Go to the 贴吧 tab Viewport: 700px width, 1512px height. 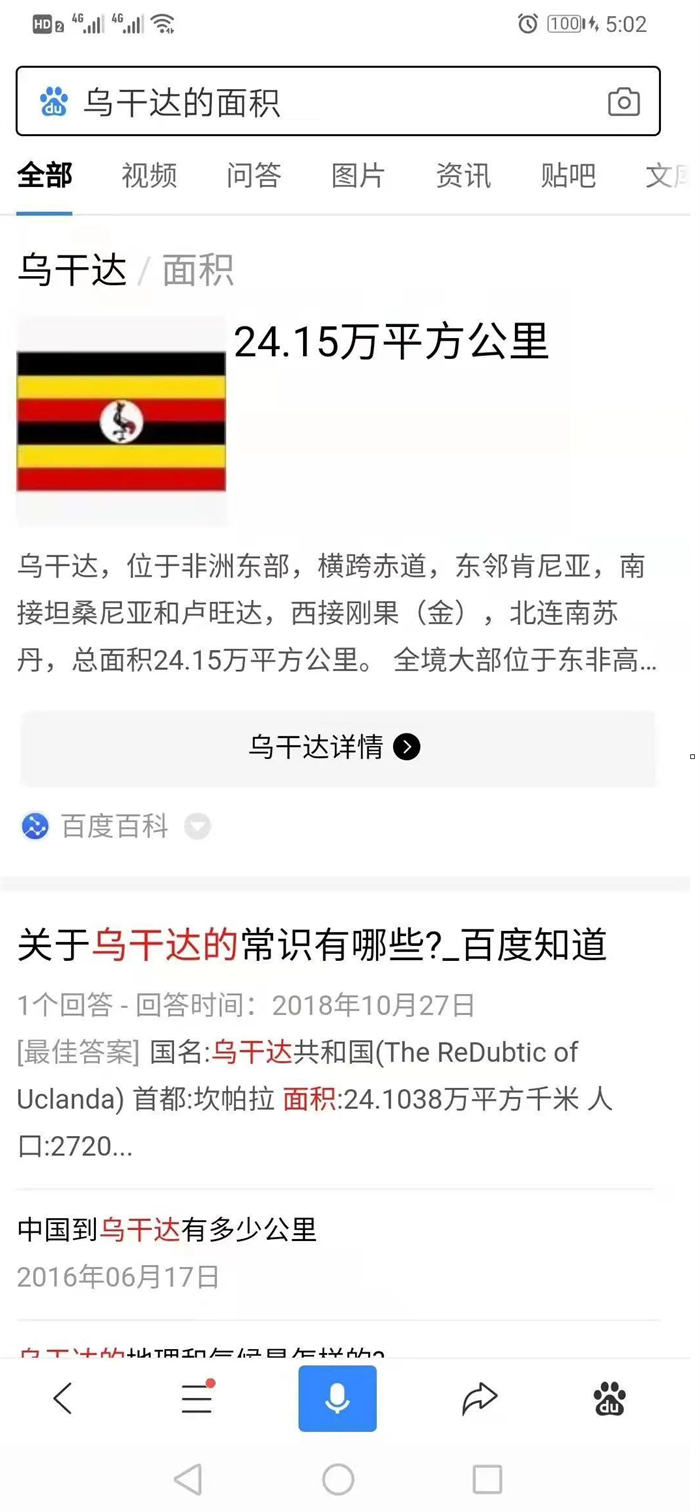coord(568,176)
